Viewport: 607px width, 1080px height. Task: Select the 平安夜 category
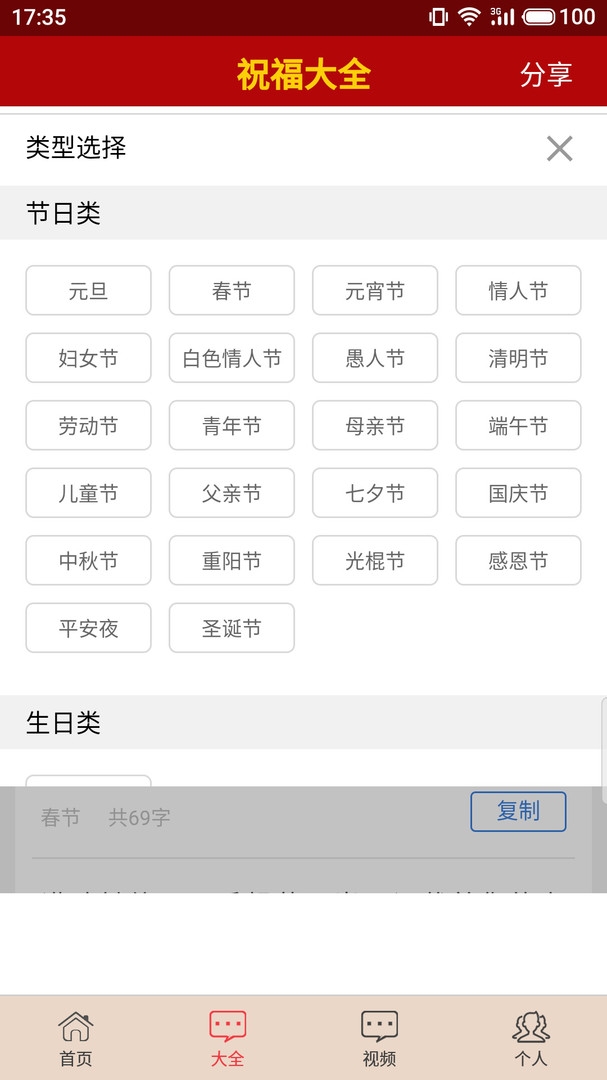[x=89, y=628]
